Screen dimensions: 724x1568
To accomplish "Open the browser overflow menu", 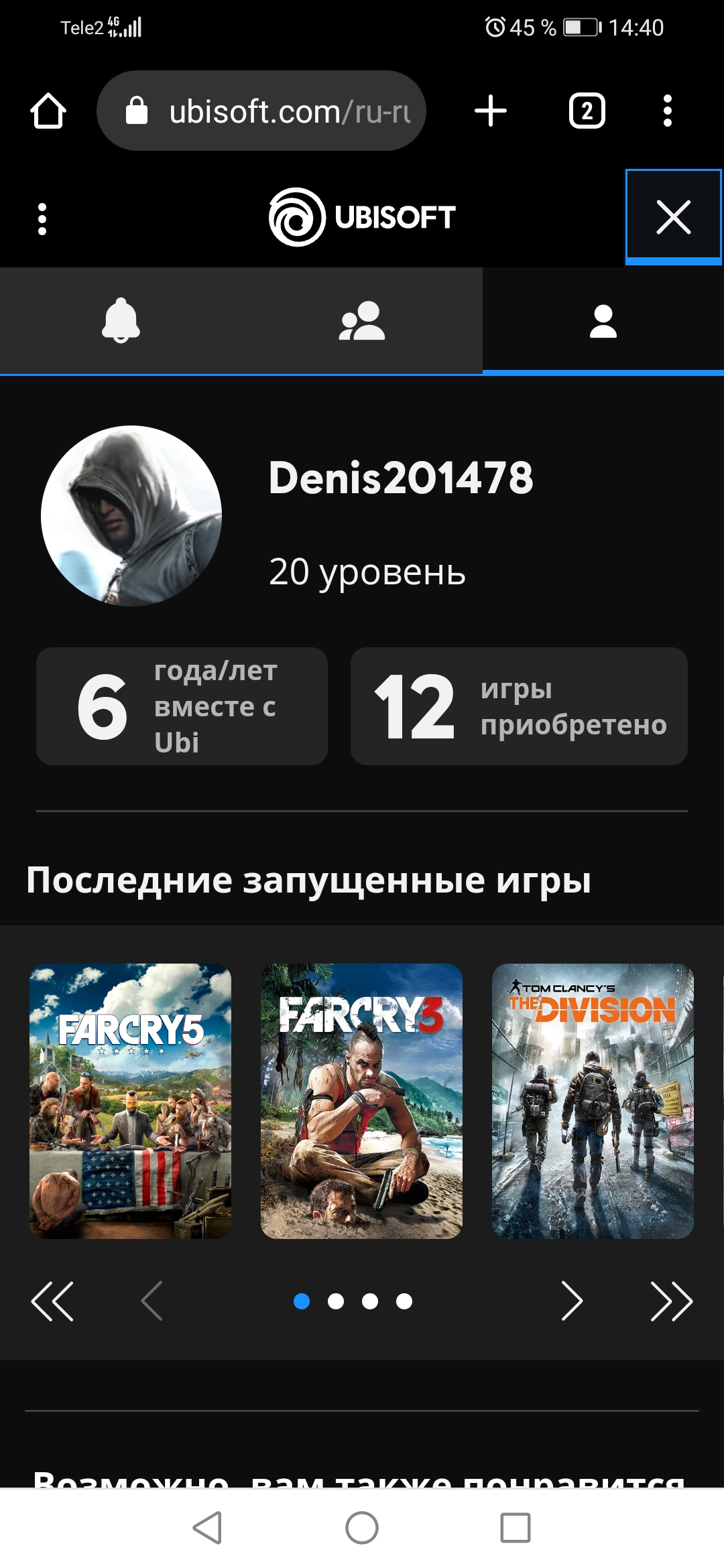I will [x=667, y=111].
